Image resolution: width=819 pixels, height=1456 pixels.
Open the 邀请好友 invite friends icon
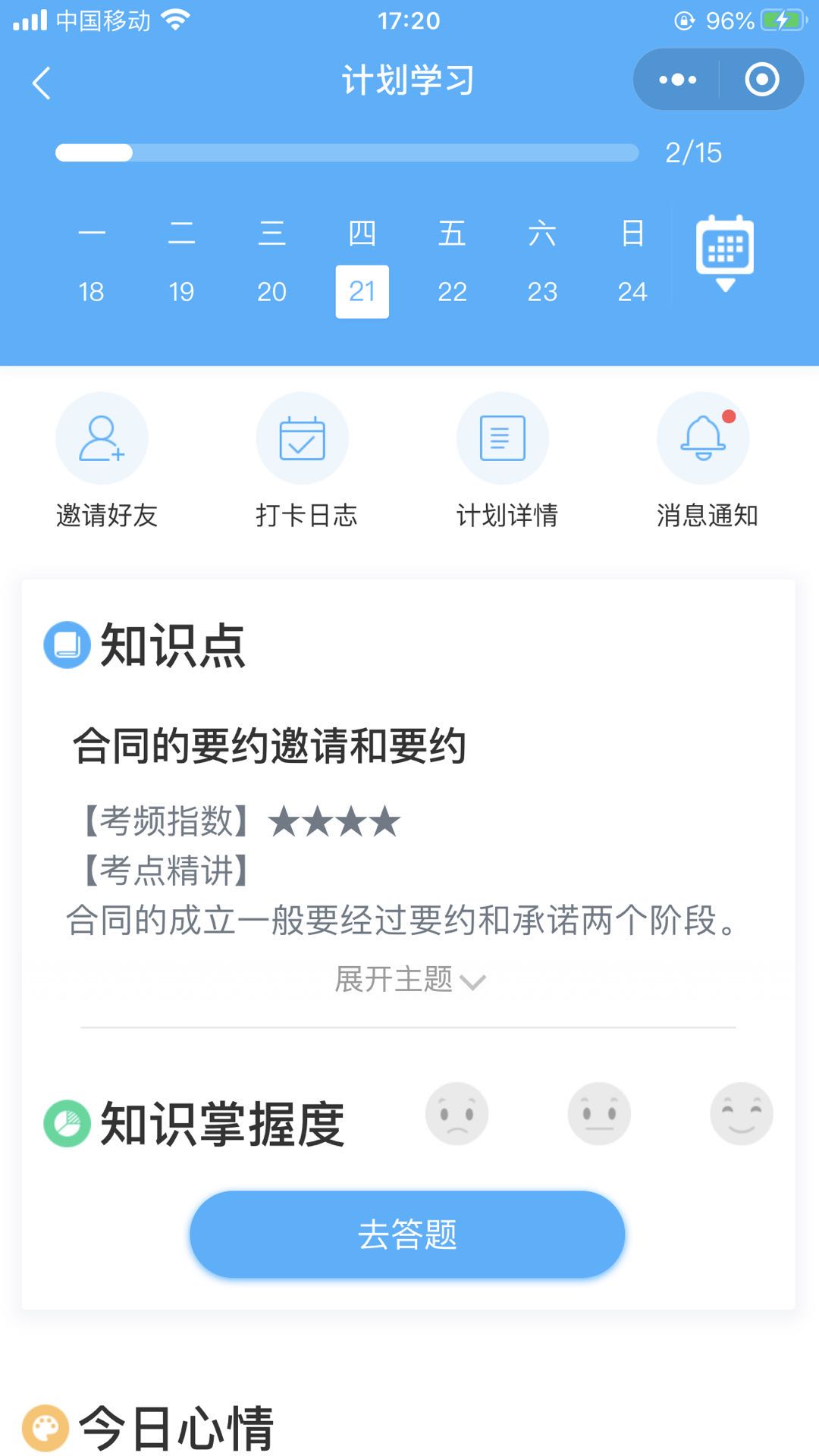pos(102,438)
